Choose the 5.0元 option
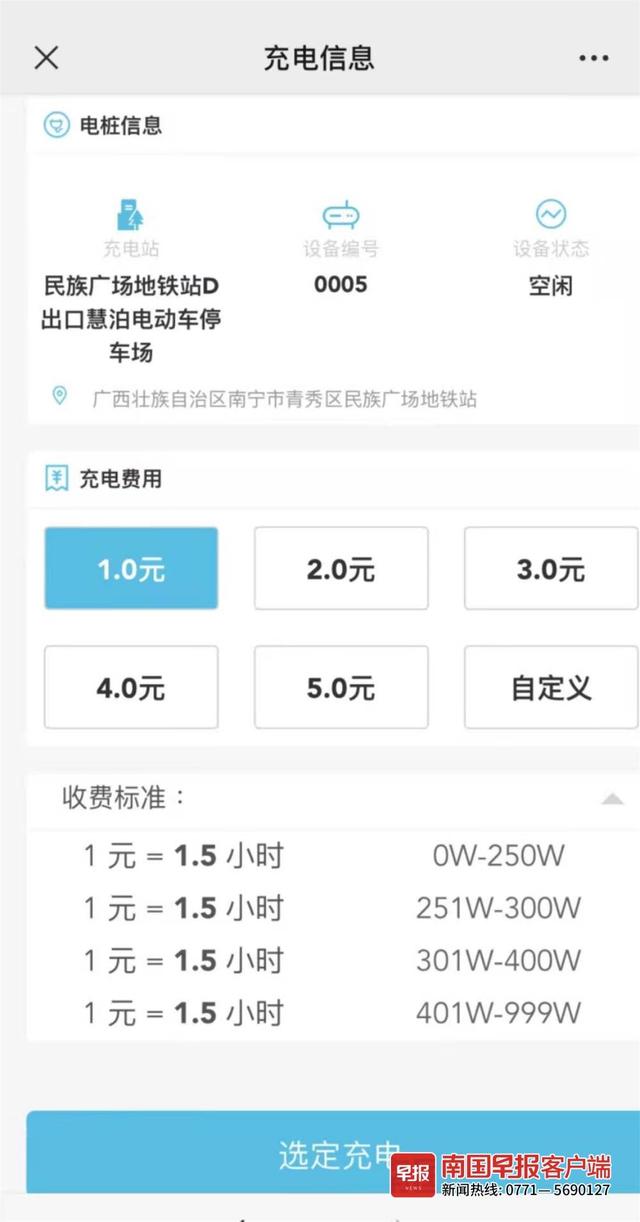640x1222 pixels. pyautogui.click(x=341, y=687)
